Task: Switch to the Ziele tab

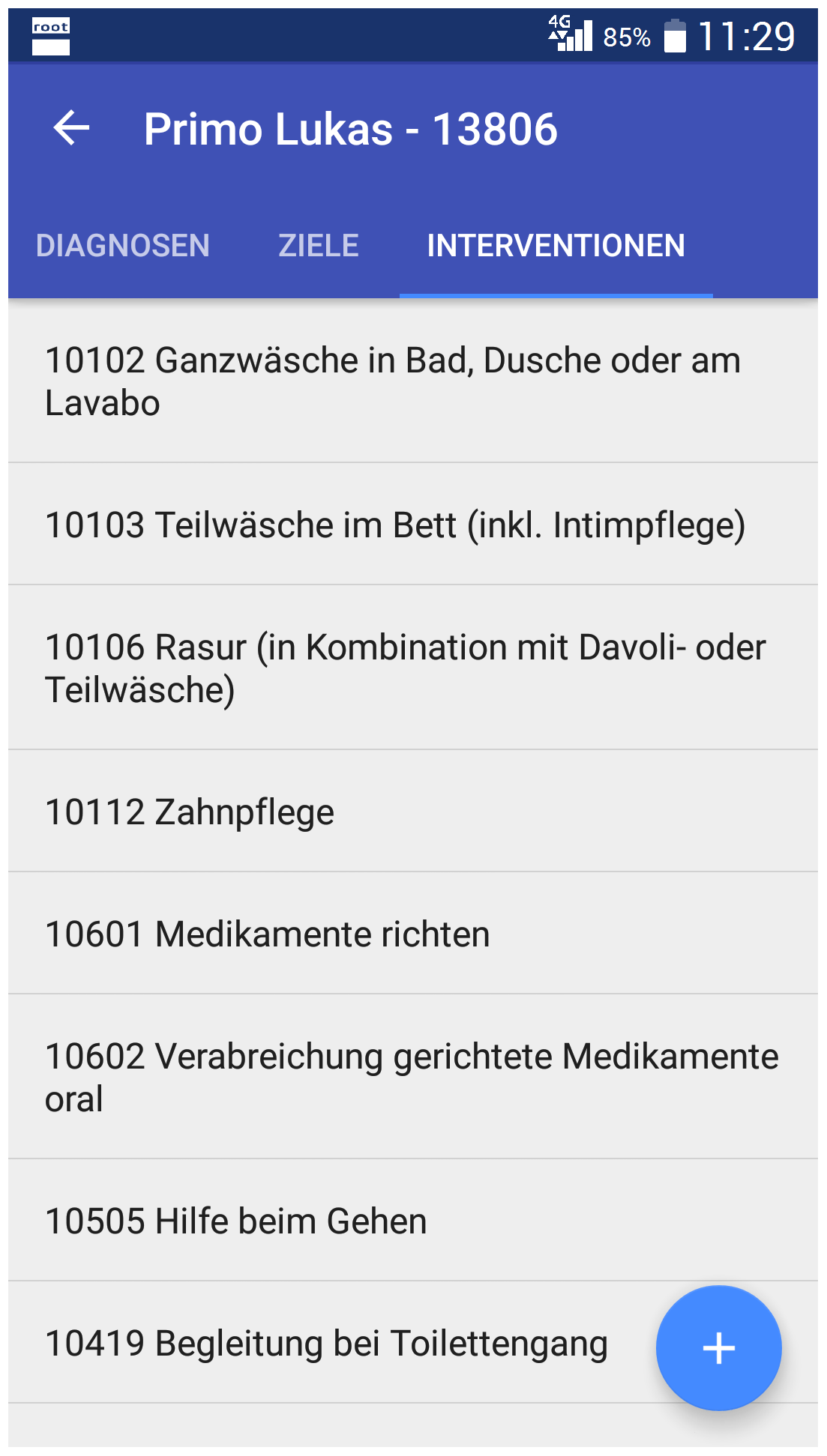Action: [319, 246]
